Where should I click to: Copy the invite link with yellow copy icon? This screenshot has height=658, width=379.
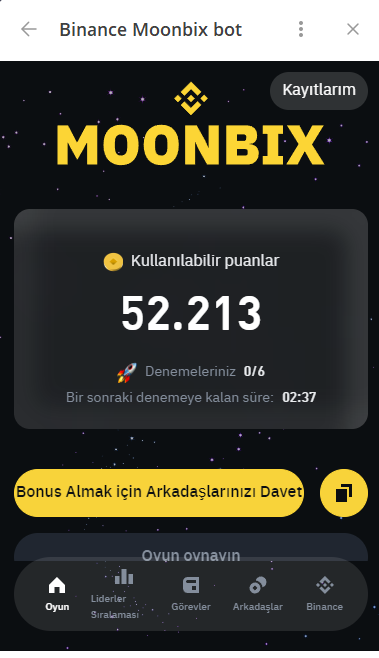click(x=344, y=493)
